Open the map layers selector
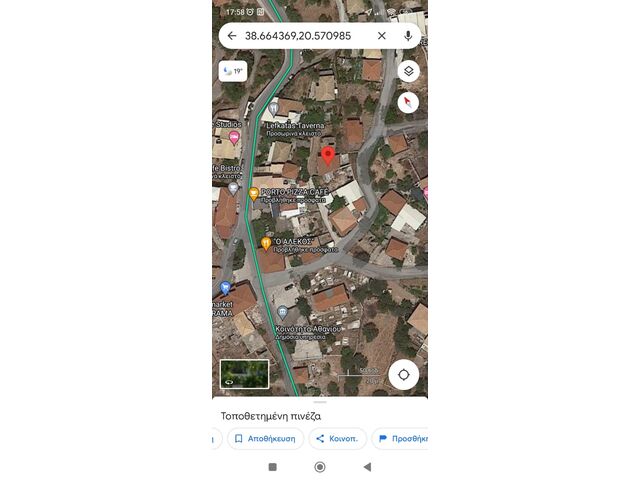Viewport: 640px width, 480px height. click(x=408, y=71)
